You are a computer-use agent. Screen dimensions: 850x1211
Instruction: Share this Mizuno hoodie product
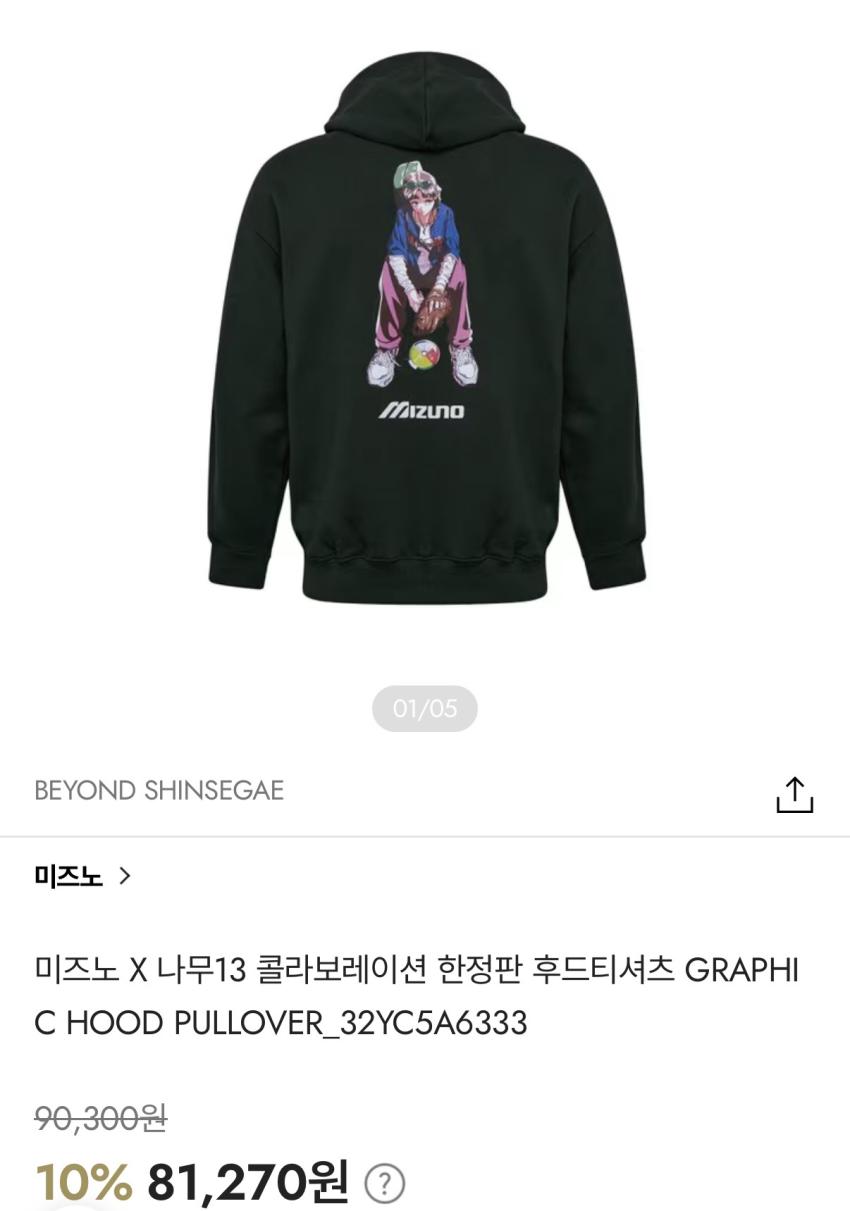[795, 794]
